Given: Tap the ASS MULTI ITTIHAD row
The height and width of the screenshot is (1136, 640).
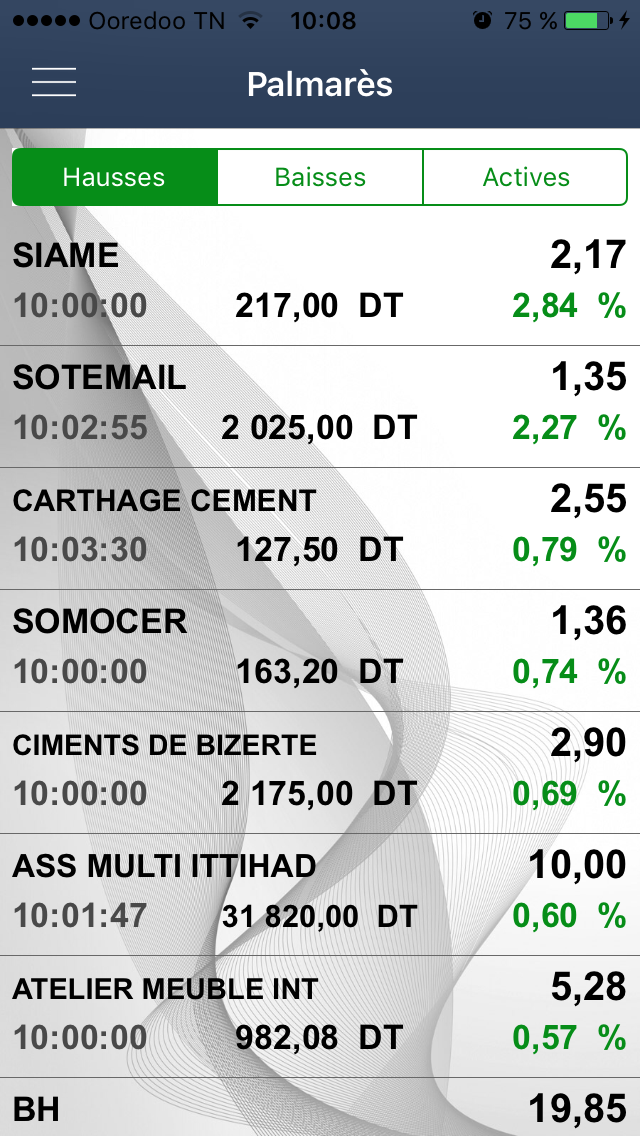Looking at the screenshot, I should click(x=320, y=891).
